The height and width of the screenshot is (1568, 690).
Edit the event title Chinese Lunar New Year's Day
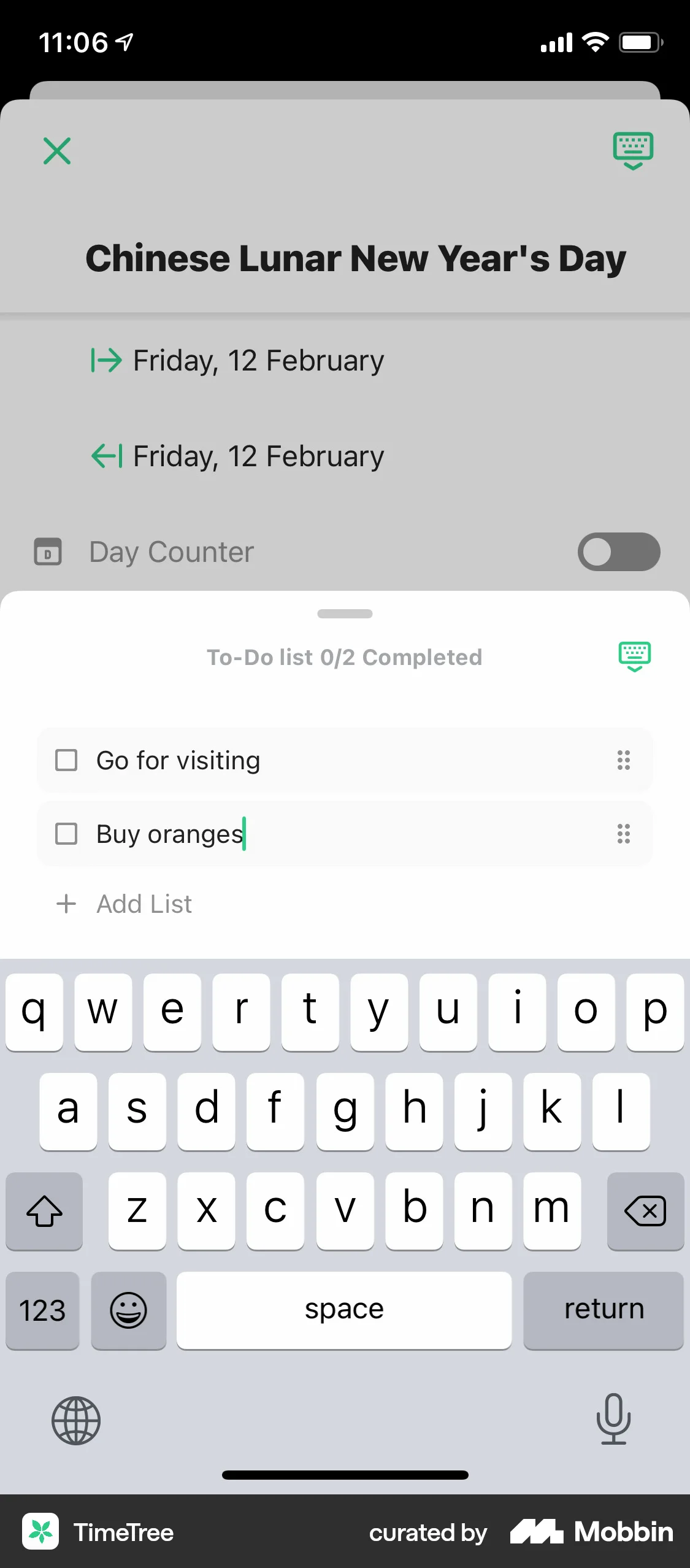[x=356, y=258]
